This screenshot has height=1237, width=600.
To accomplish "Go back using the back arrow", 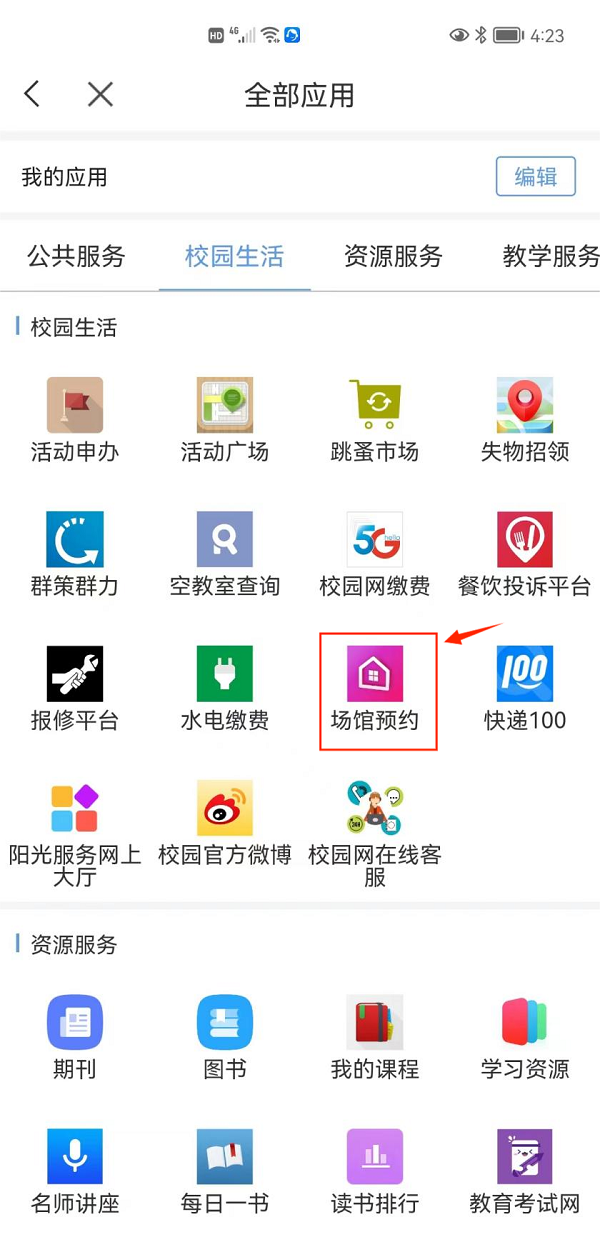I will (32, 95).
